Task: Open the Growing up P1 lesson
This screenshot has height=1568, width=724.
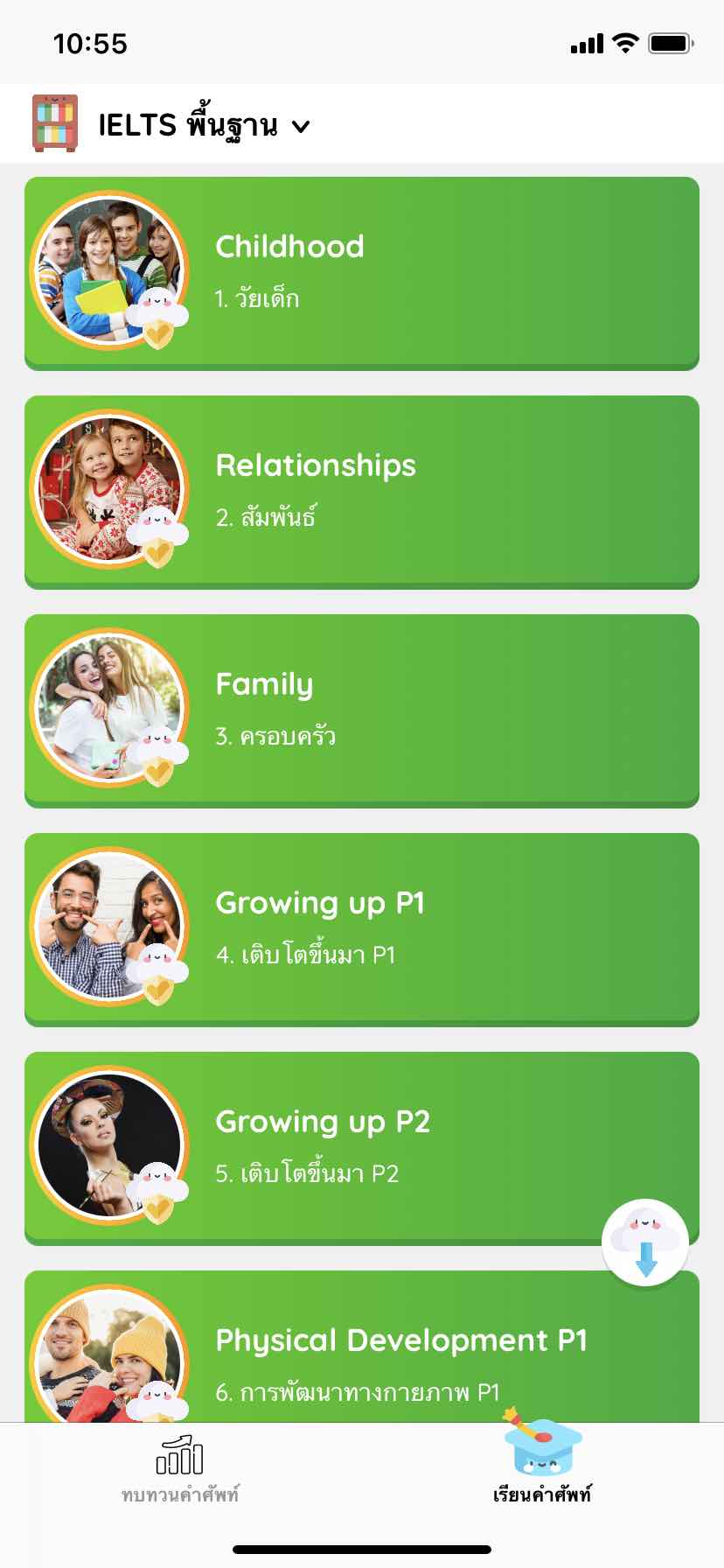Action: tap(362, 930)
